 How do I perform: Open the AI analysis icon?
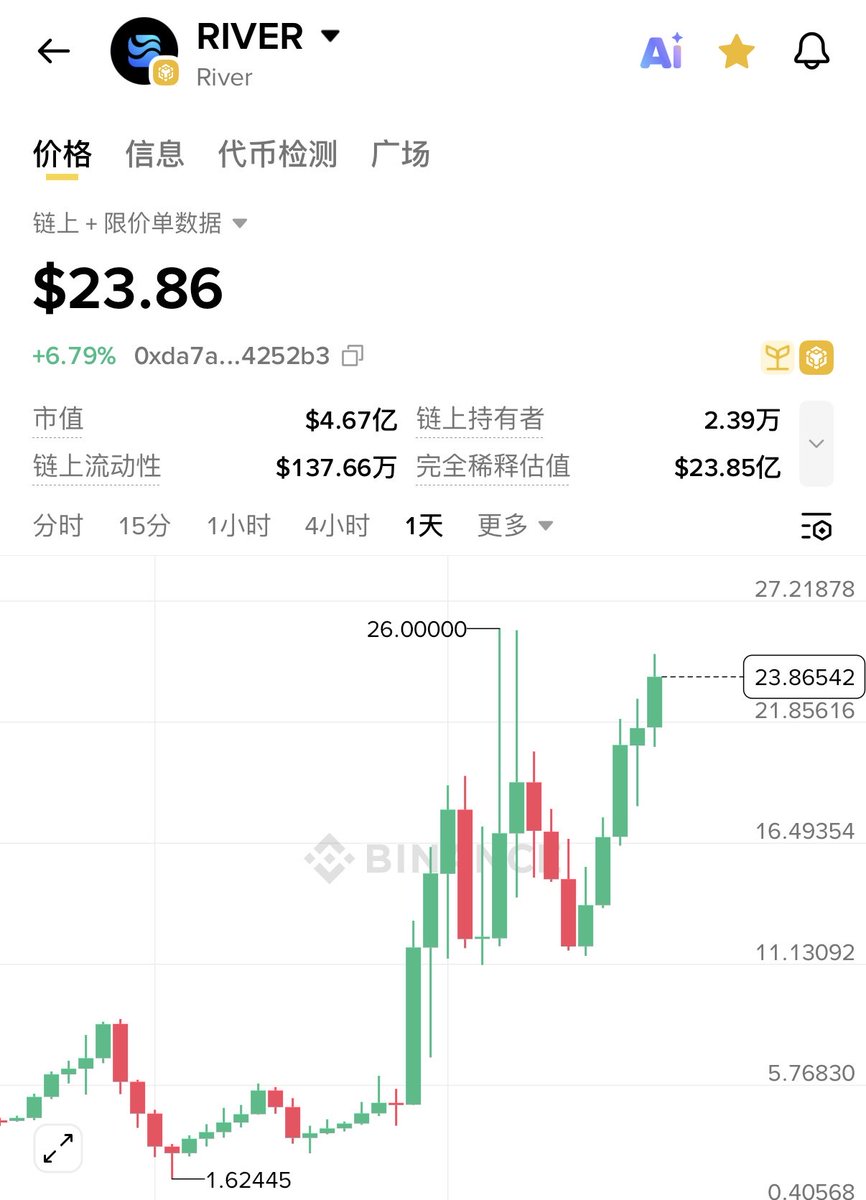[661, 51]
